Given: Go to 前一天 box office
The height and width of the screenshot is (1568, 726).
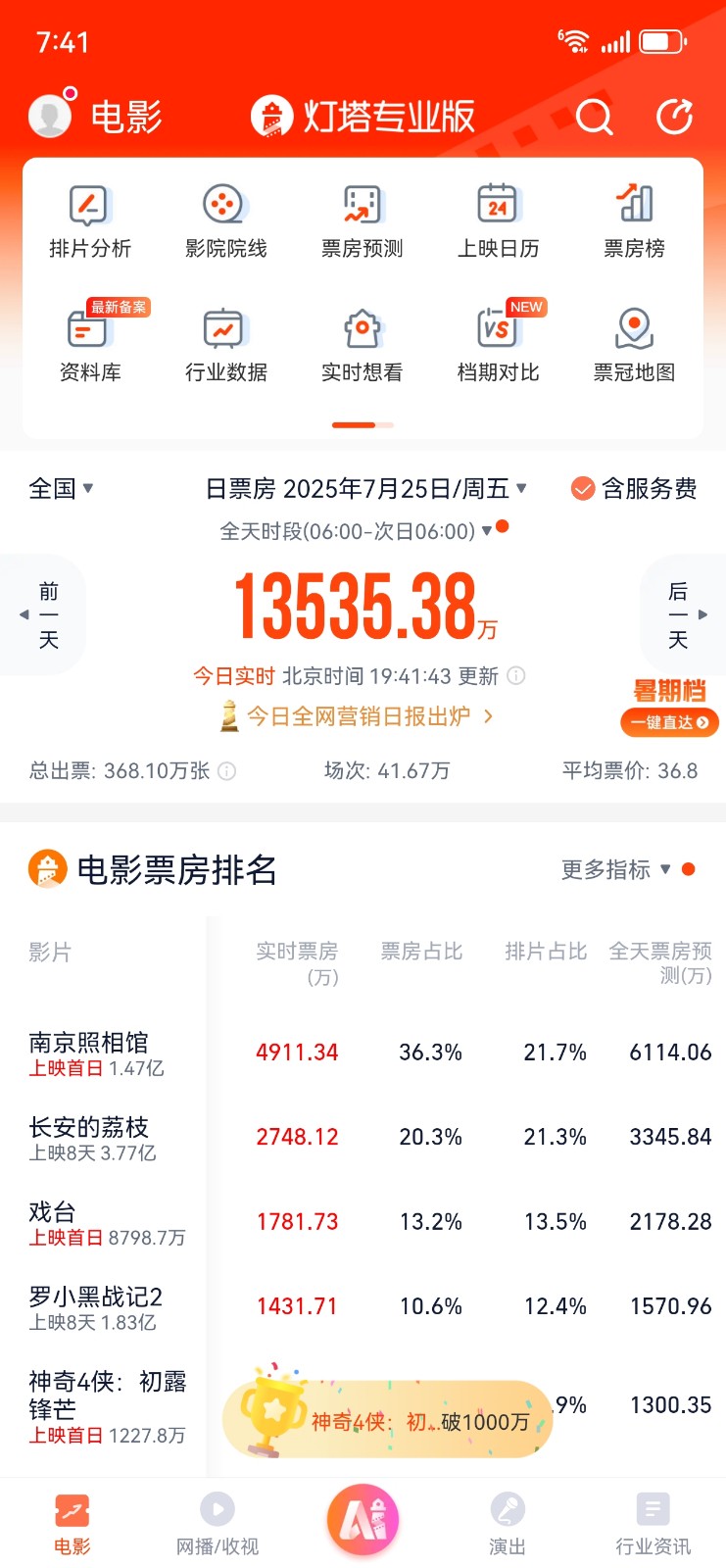Looking at the screenshot, I should point(45,614).
